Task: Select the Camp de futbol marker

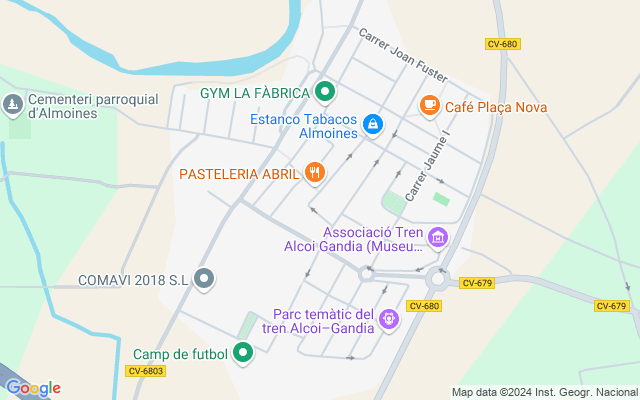Action: click(x=243, y=353)
